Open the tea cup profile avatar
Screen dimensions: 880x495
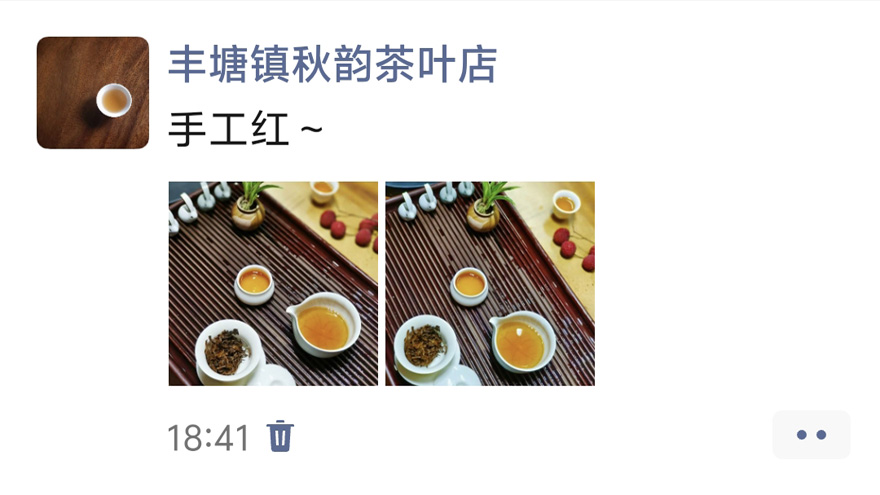tap(92, 93)
